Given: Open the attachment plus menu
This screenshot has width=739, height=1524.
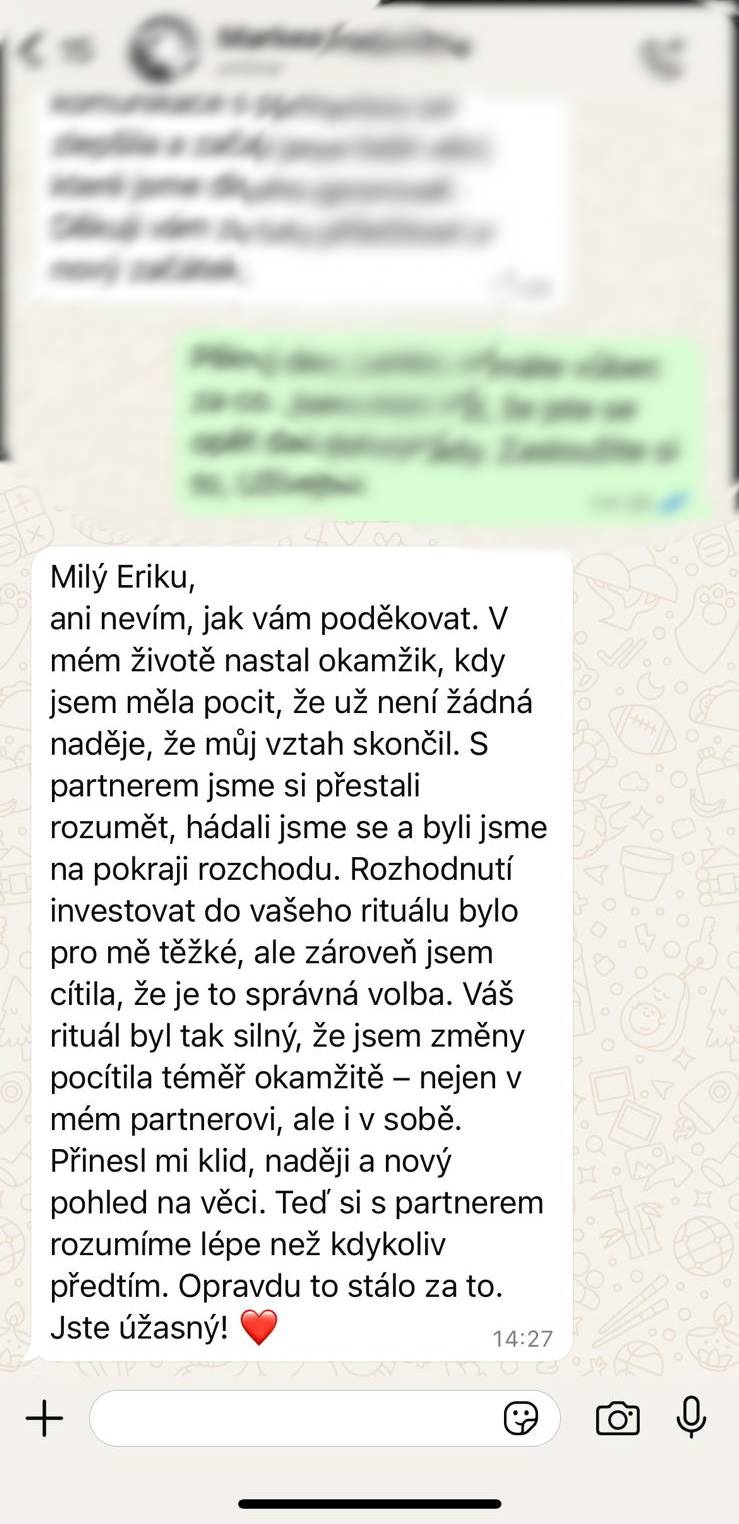Looking at the screenshot, I should [x=44, y=1418].
